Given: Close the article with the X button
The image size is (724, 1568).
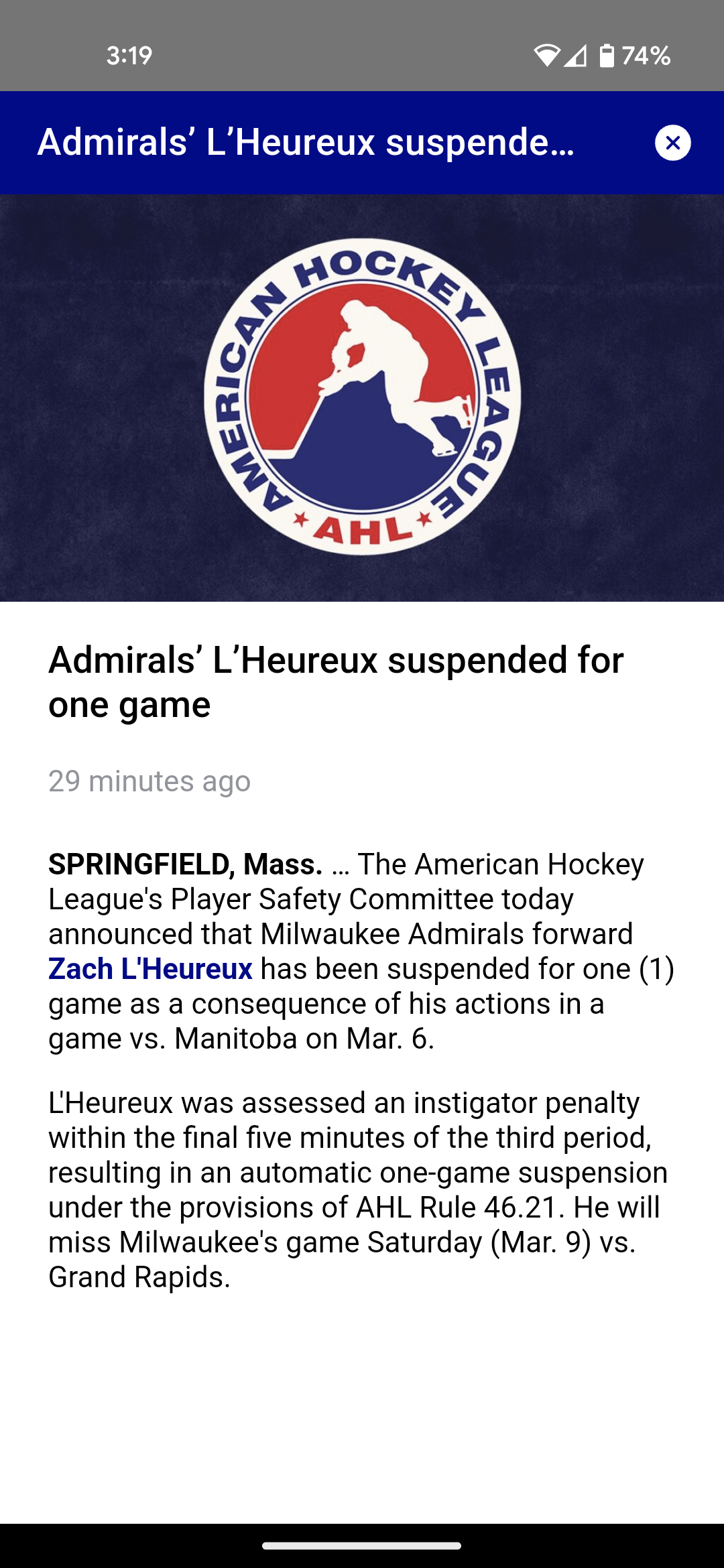Looking at the screenshot, I should 672,143.
